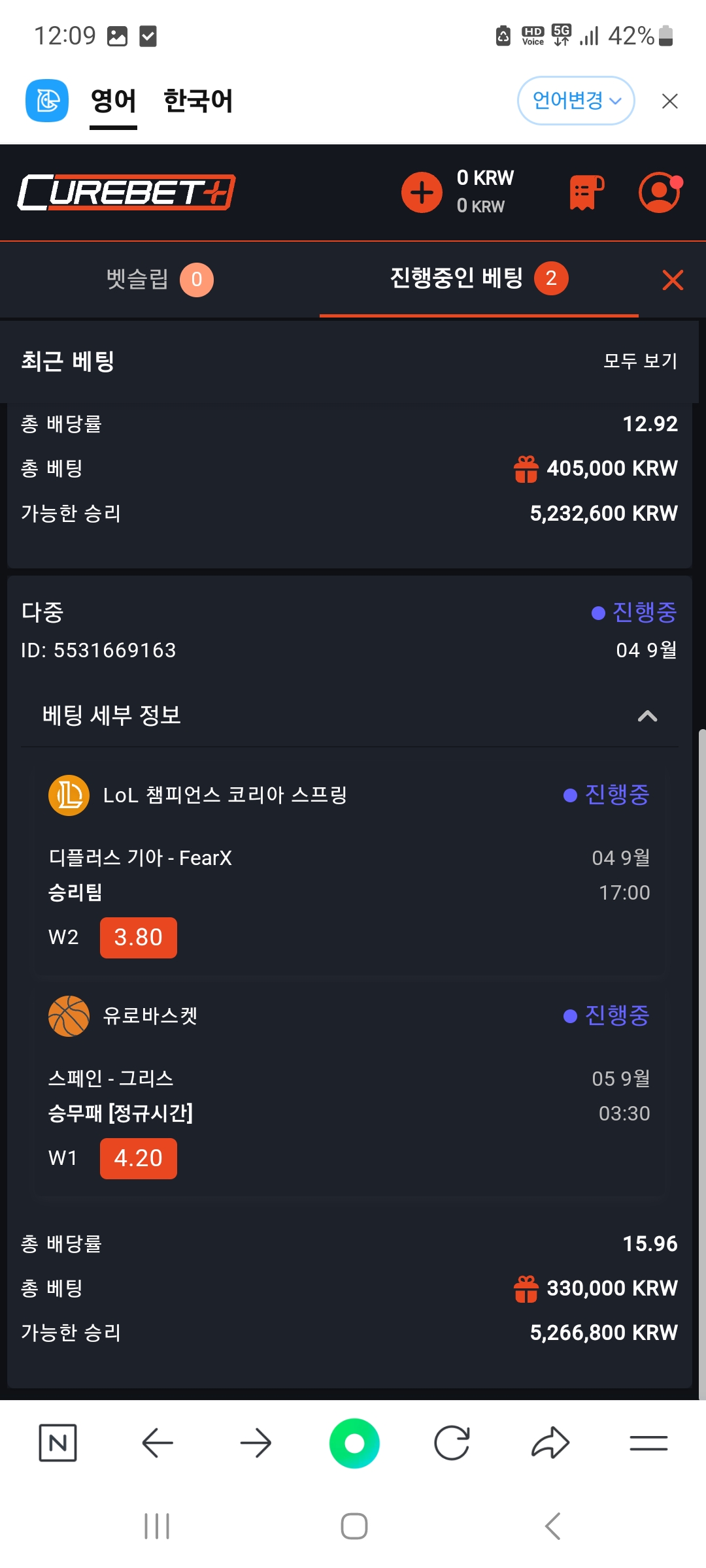
Task: Switch to the 벳슬립 tab
Action: point(160,280)
